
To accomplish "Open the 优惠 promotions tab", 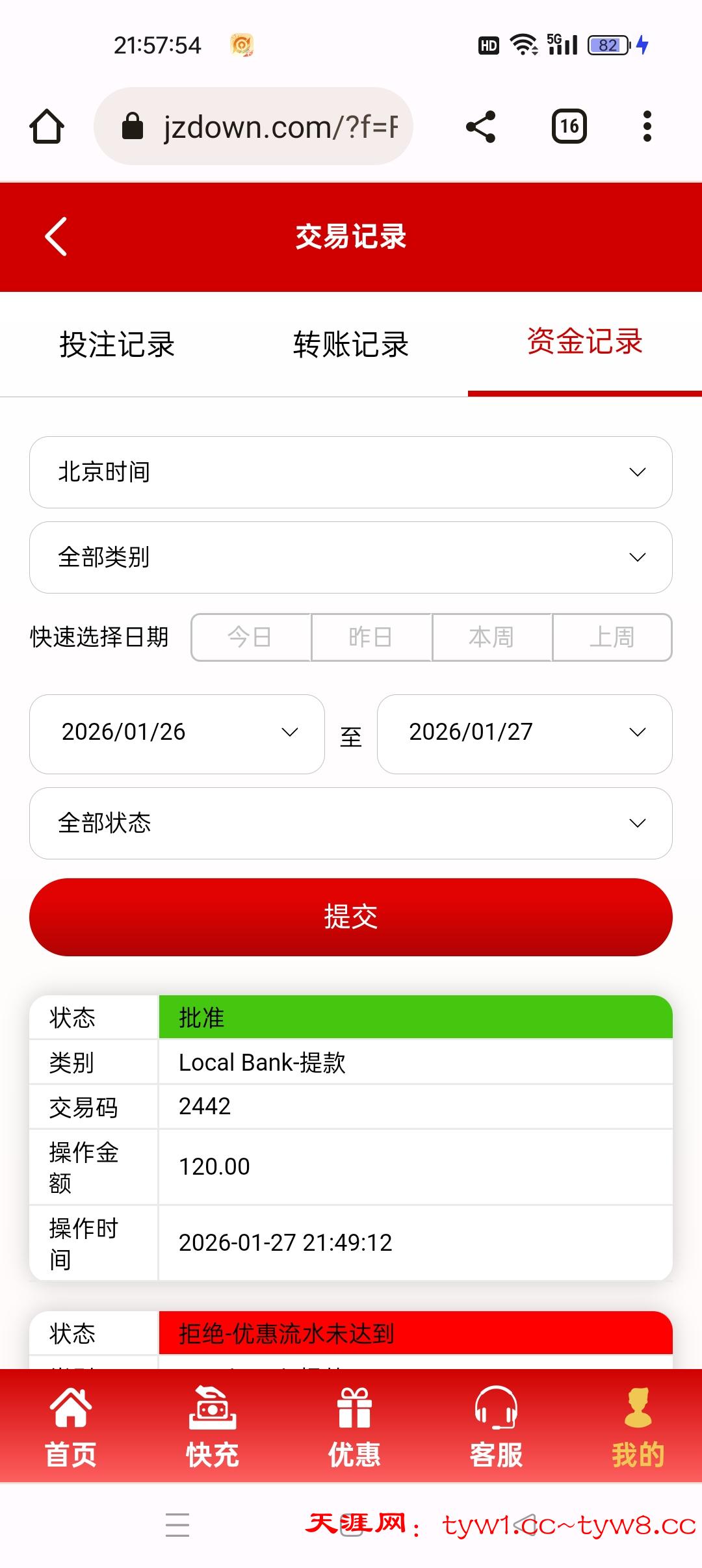I will [x=354, y=1427].
